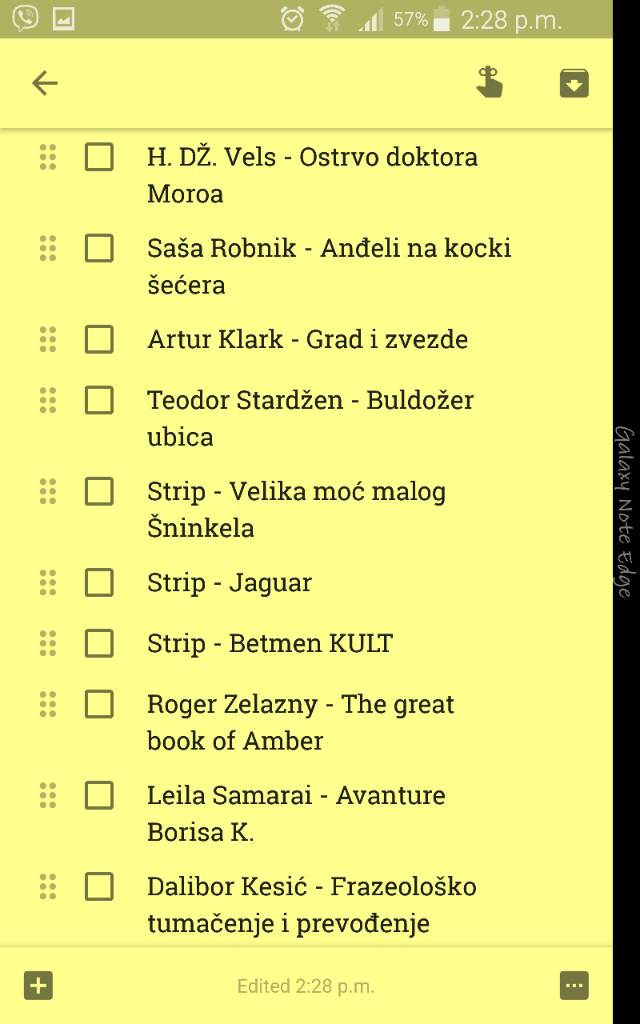640x1024 pixels.
Task: Check Dalibor Kesić - Frazeološko tumačenje
Action: point(99,886)
